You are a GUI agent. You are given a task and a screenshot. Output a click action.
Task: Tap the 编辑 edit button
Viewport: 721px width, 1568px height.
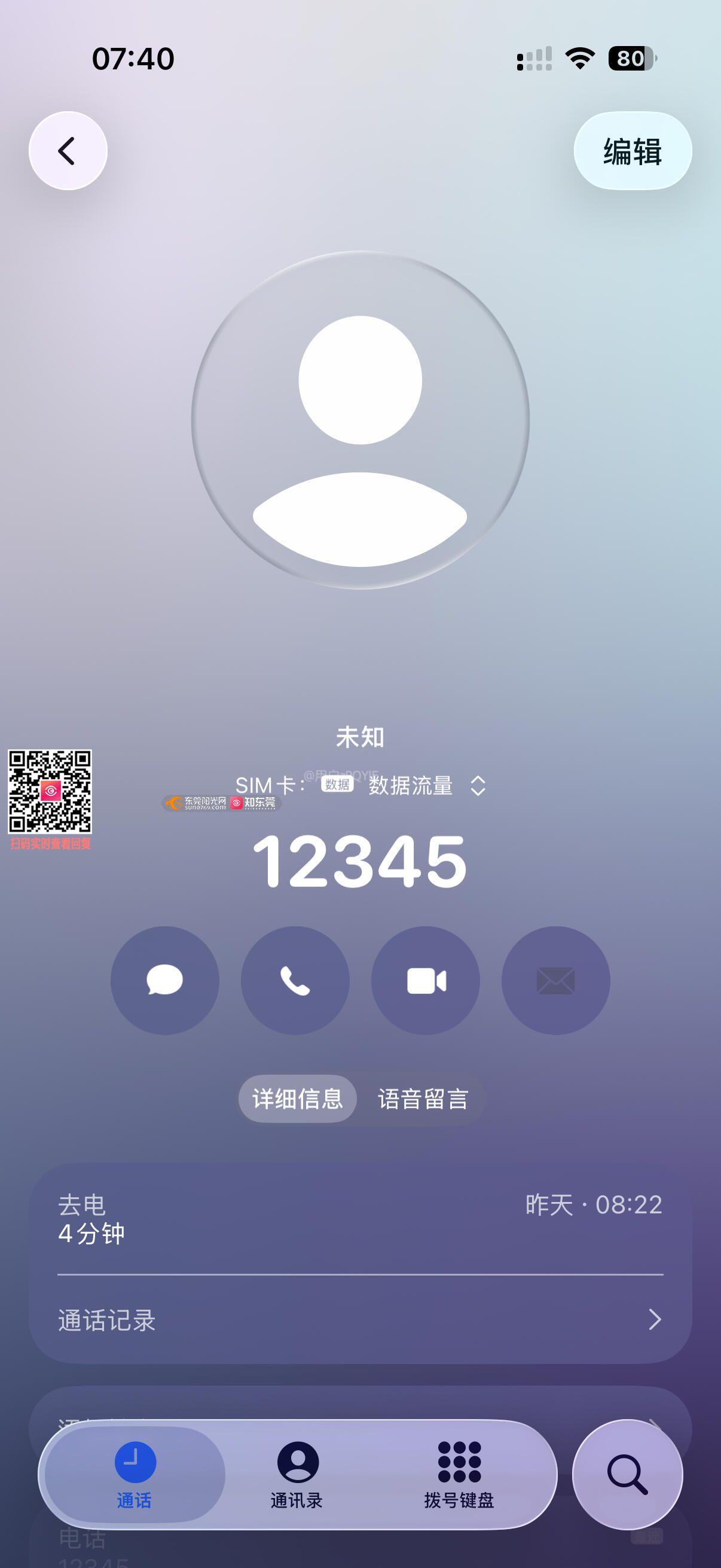click(x=632, y=151)
